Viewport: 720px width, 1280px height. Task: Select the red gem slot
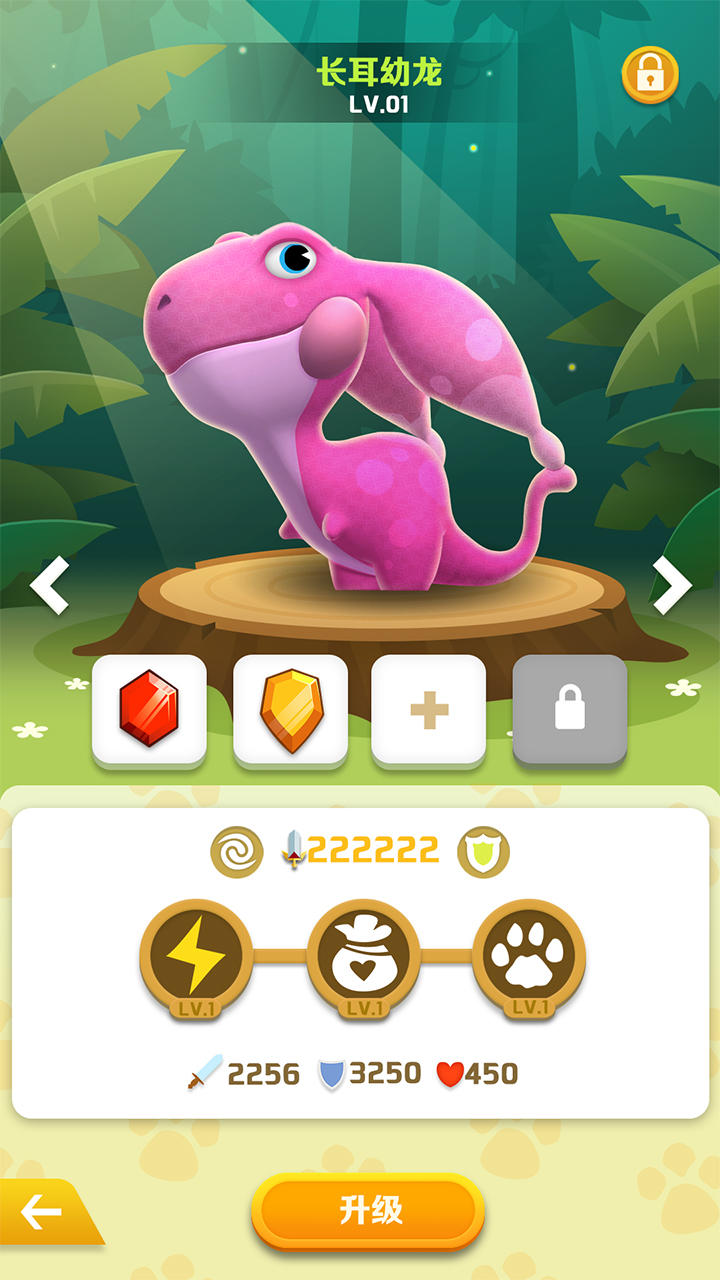pos(149,710)
